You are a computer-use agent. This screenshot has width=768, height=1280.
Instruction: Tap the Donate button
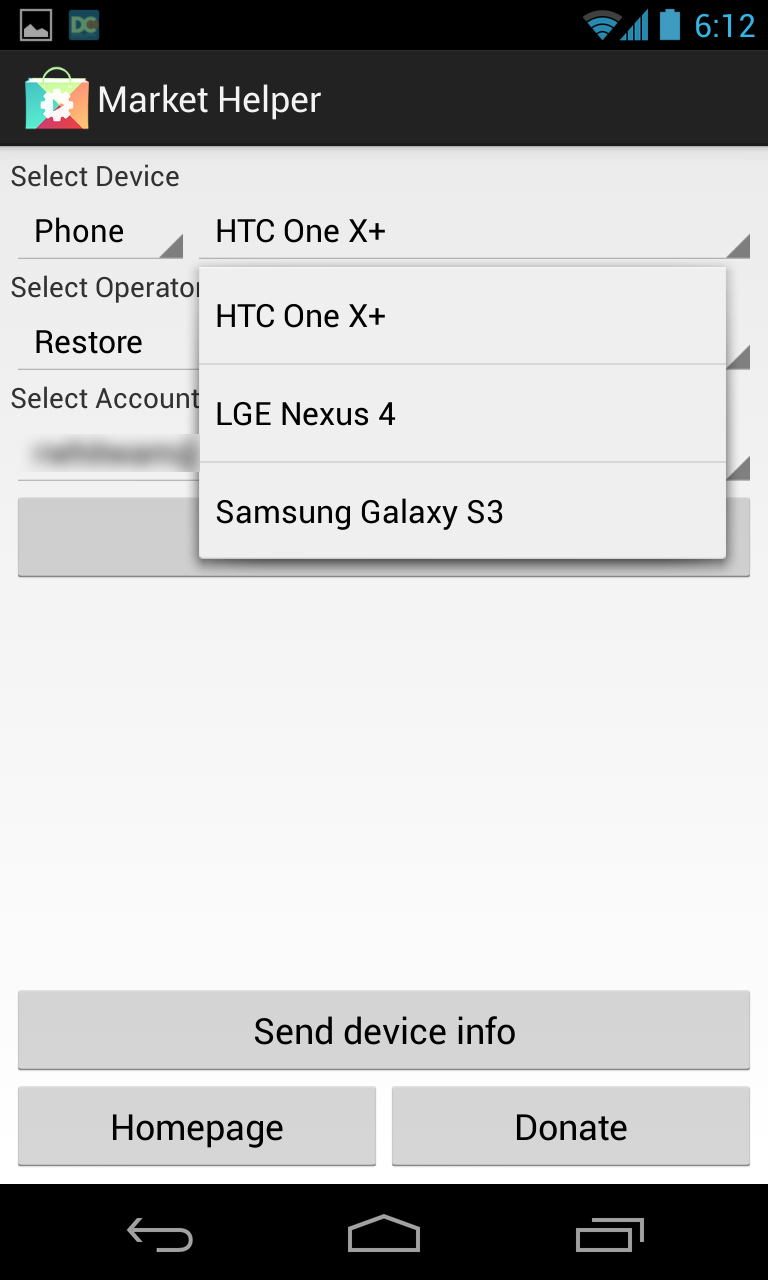[x=570, y=1127]
